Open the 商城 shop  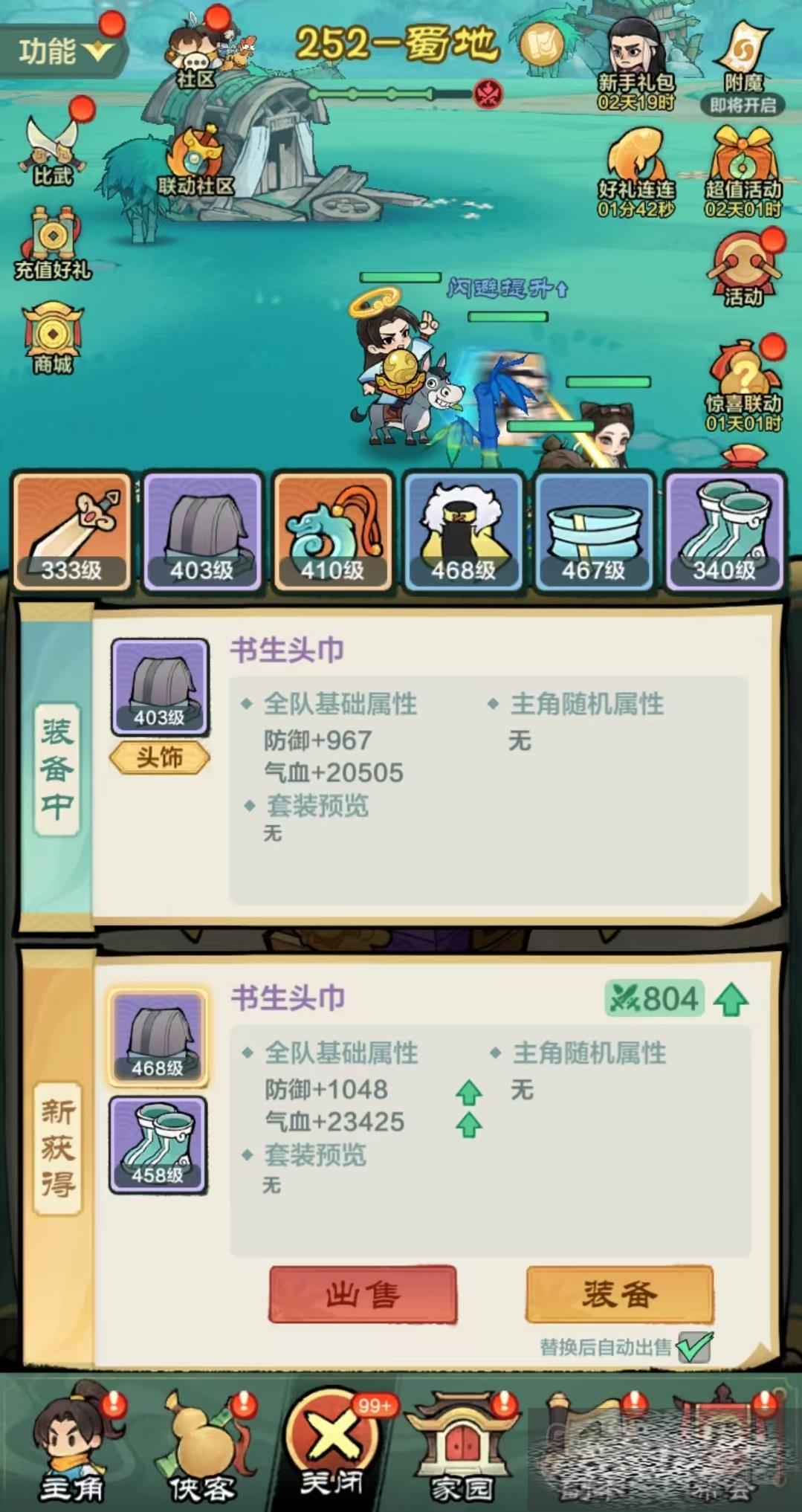tap(52, 336)
